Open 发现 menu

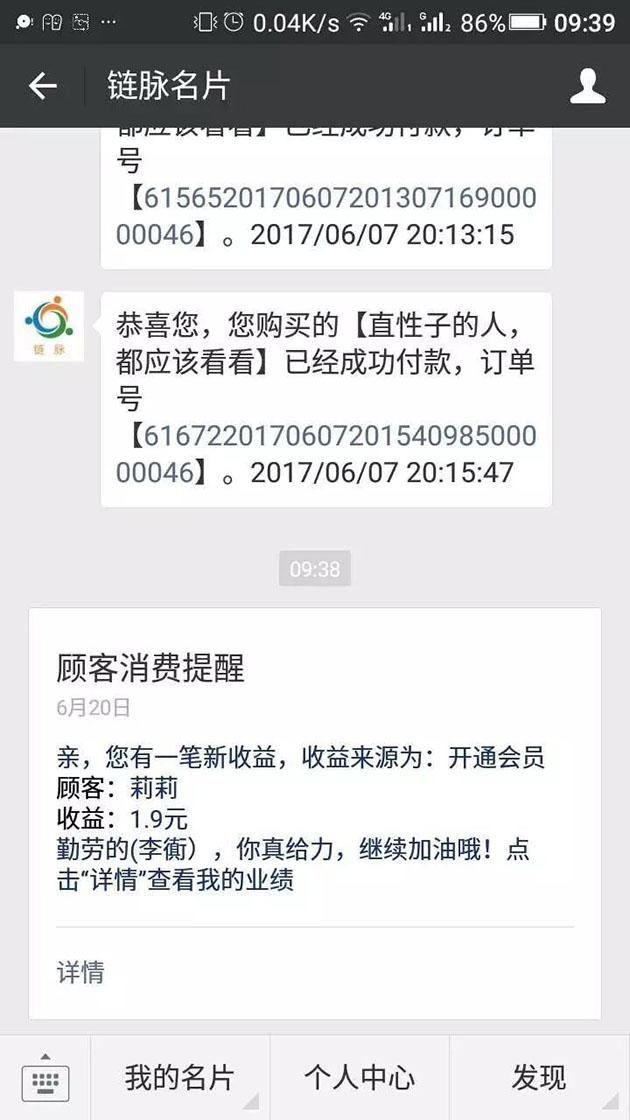(x=539, y=1077)
